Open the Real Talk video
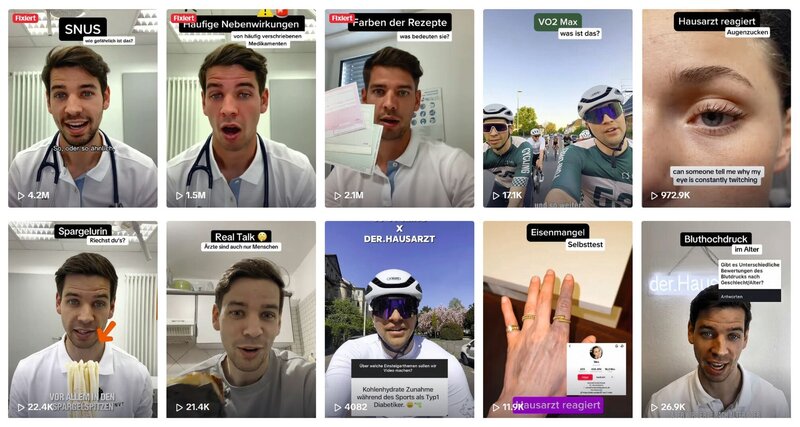Screen dimensions: 800x427 (x=240, y=320)
